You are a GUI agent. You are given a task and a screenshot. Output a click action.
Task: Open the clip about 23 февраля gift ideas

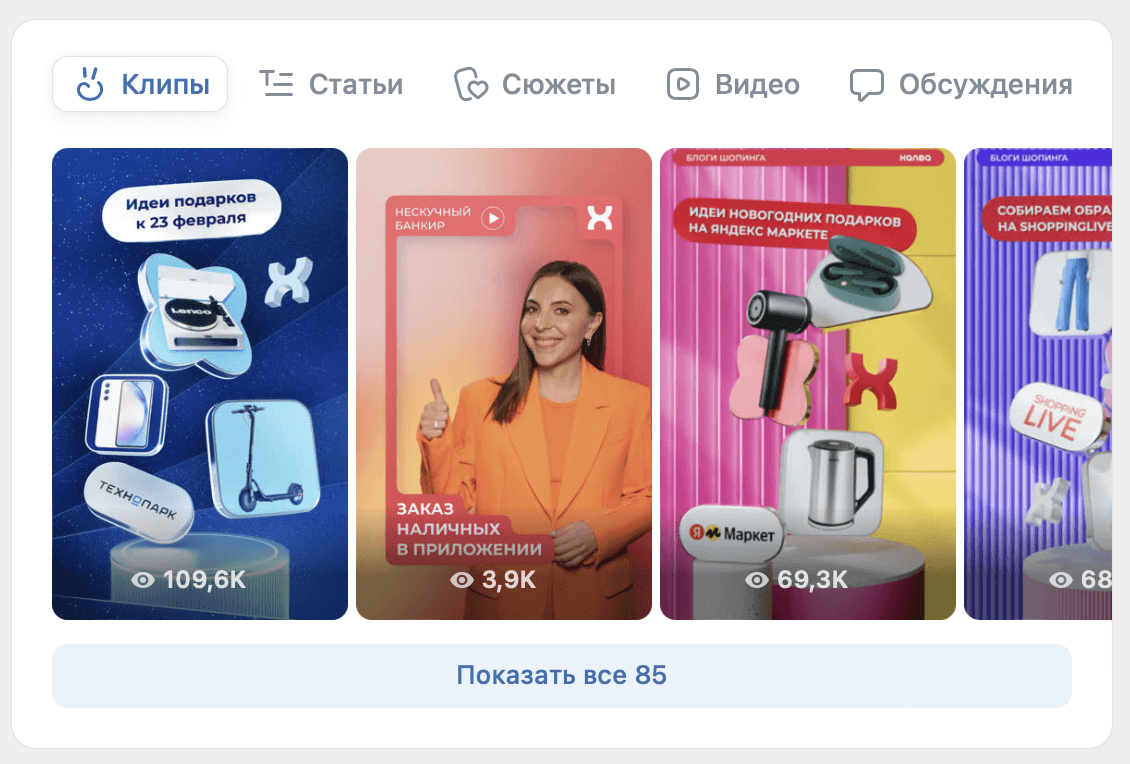[200, 384]
